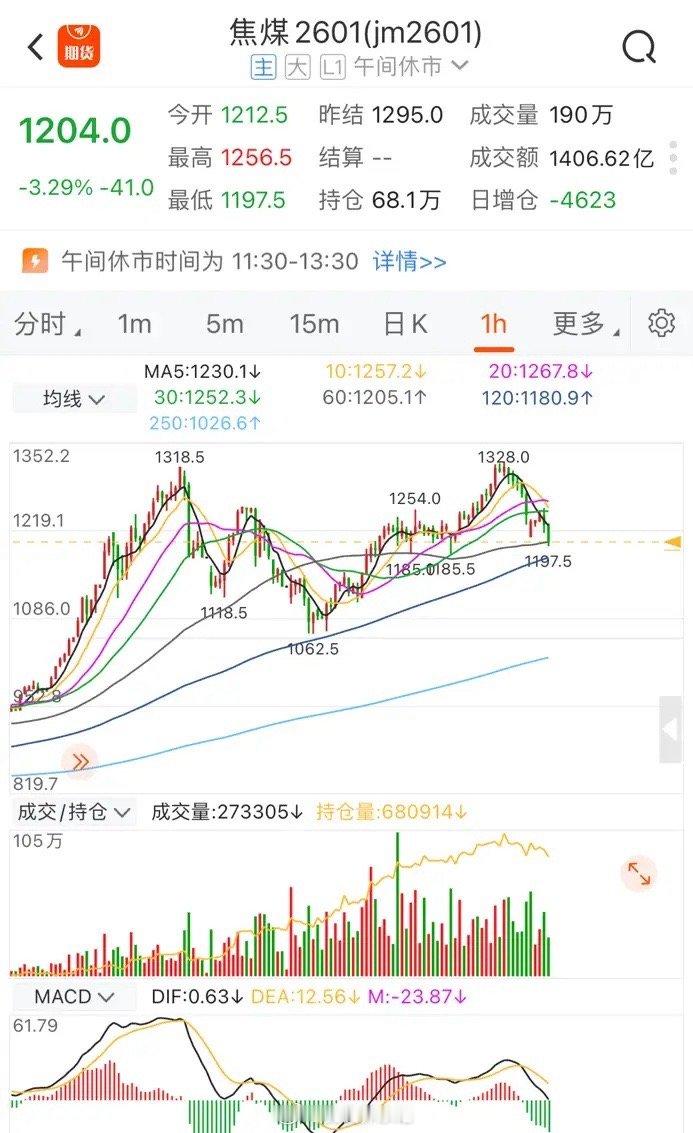Expand the 均线 indicator dropdown
Viewport: 693px width, 1133px height.
pos(74,398)
